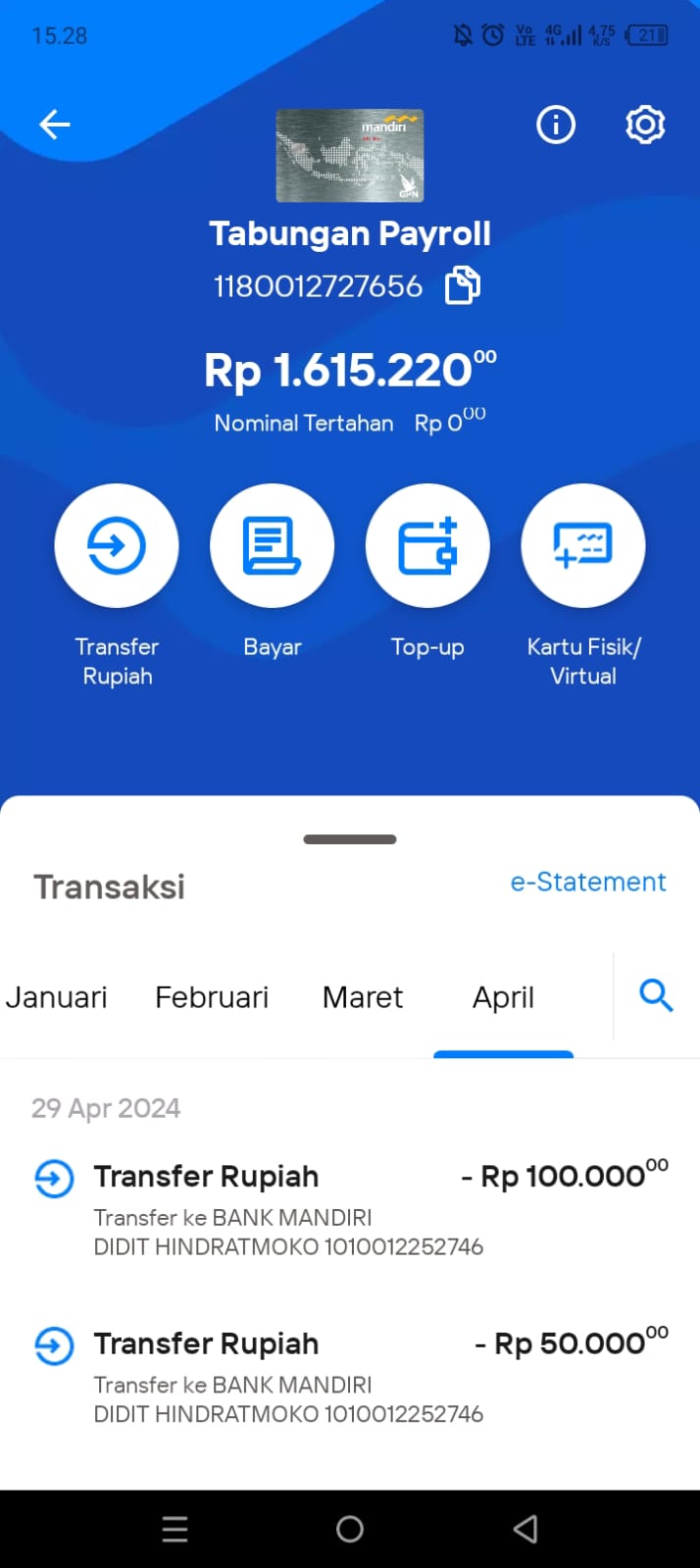700x1568 pixels.
Task: Start a Transfer Rupiah
Action: point(117,545)
